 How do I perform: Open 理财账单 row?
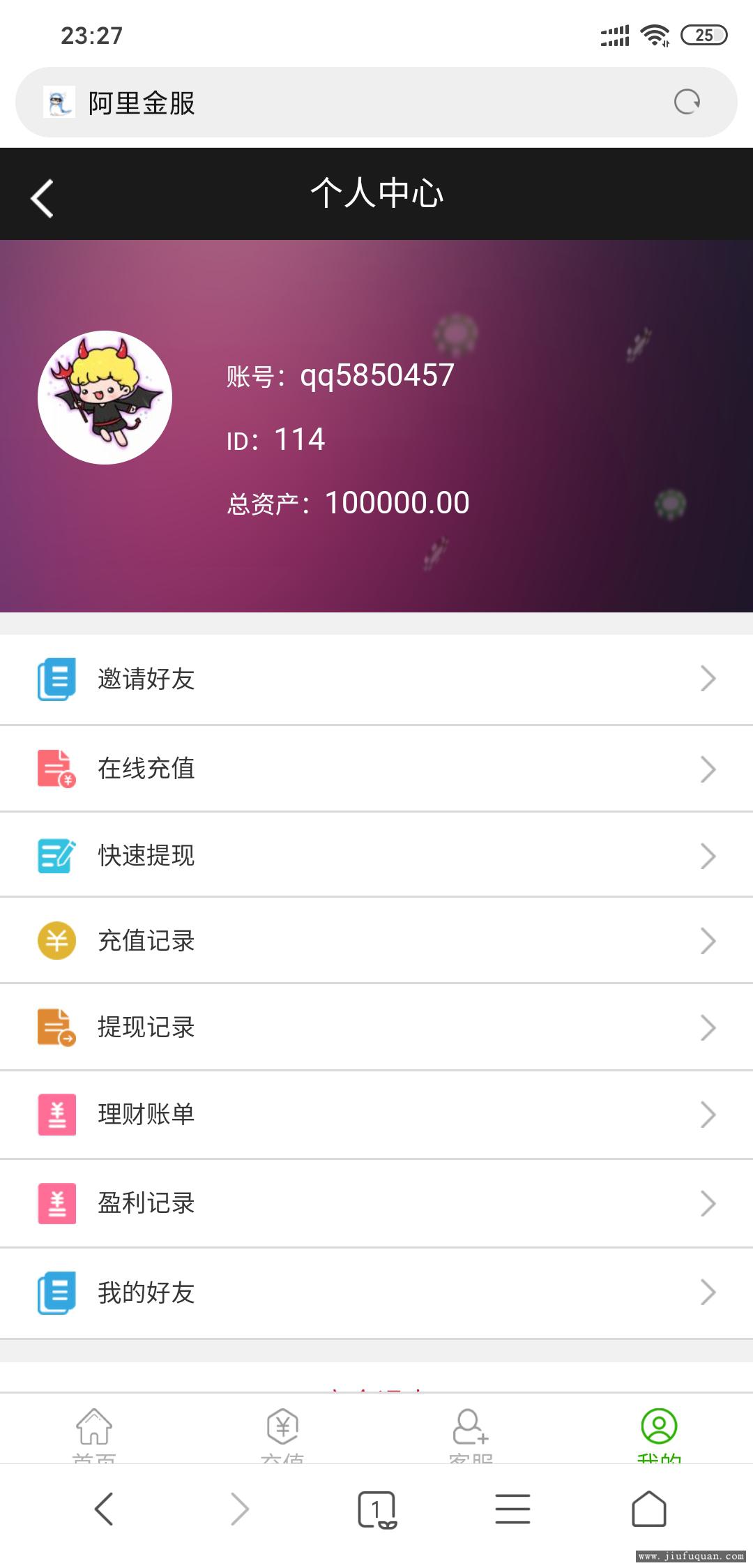[376, 1115]
